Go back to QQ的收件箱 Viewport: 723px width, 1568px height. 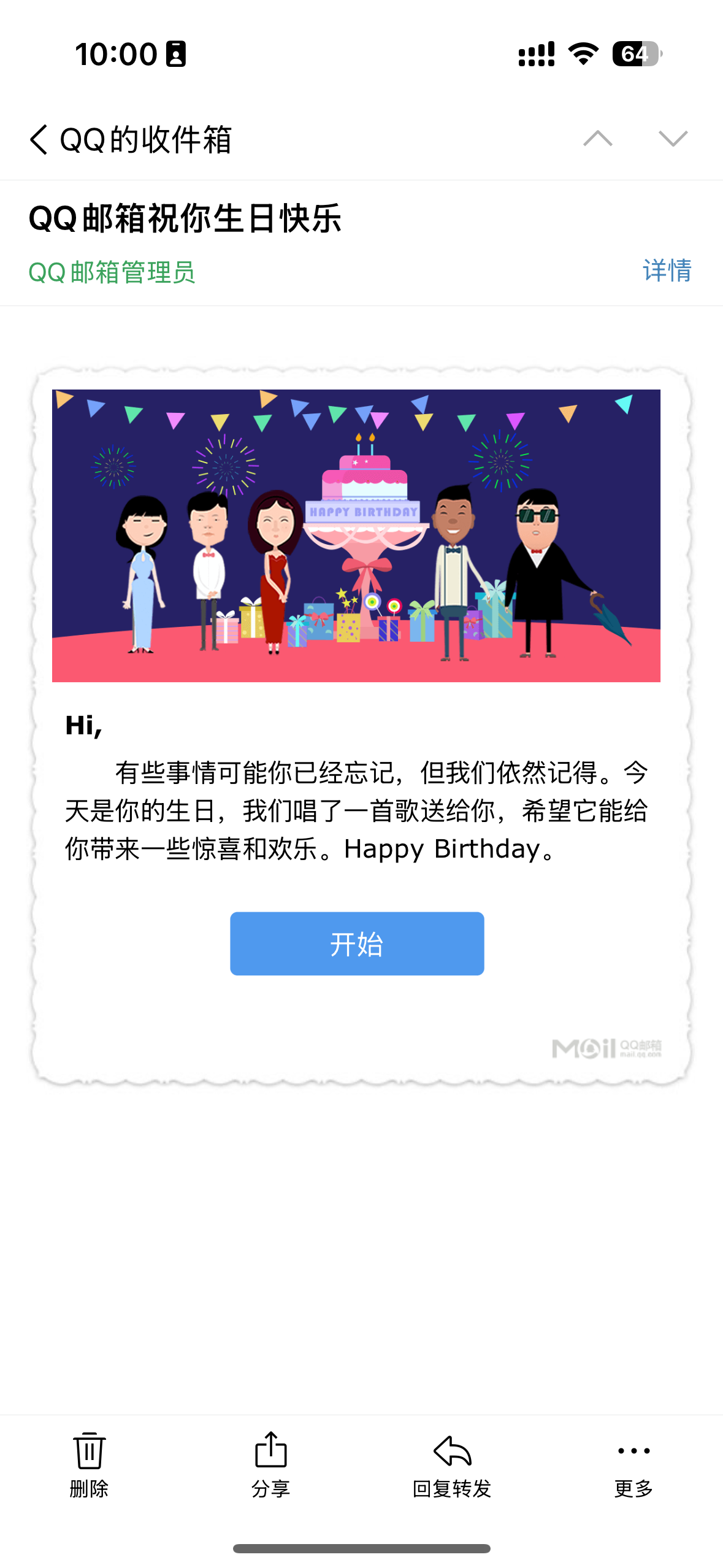tap(130, 140)
